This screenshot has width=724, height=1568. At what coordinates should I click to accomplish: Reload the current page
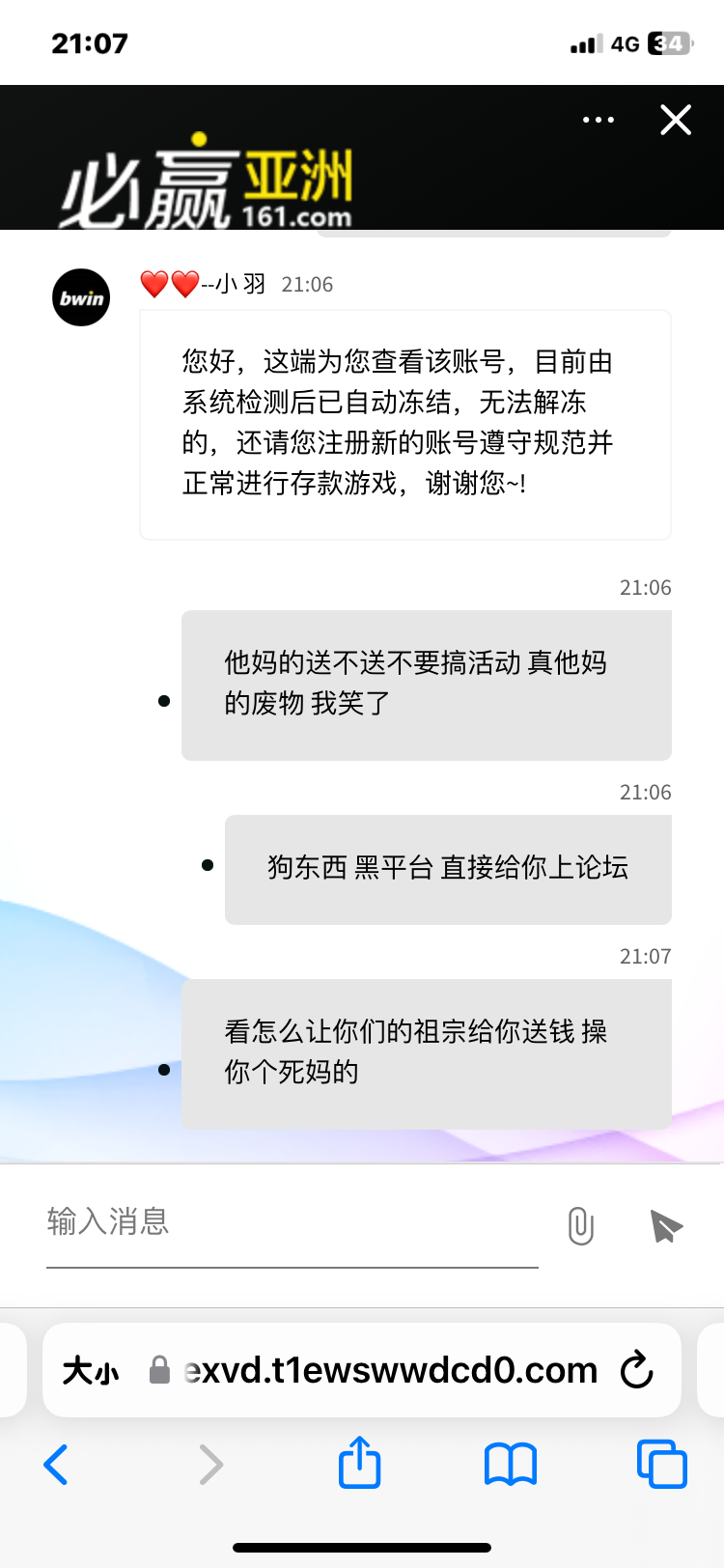[637, 1369]
